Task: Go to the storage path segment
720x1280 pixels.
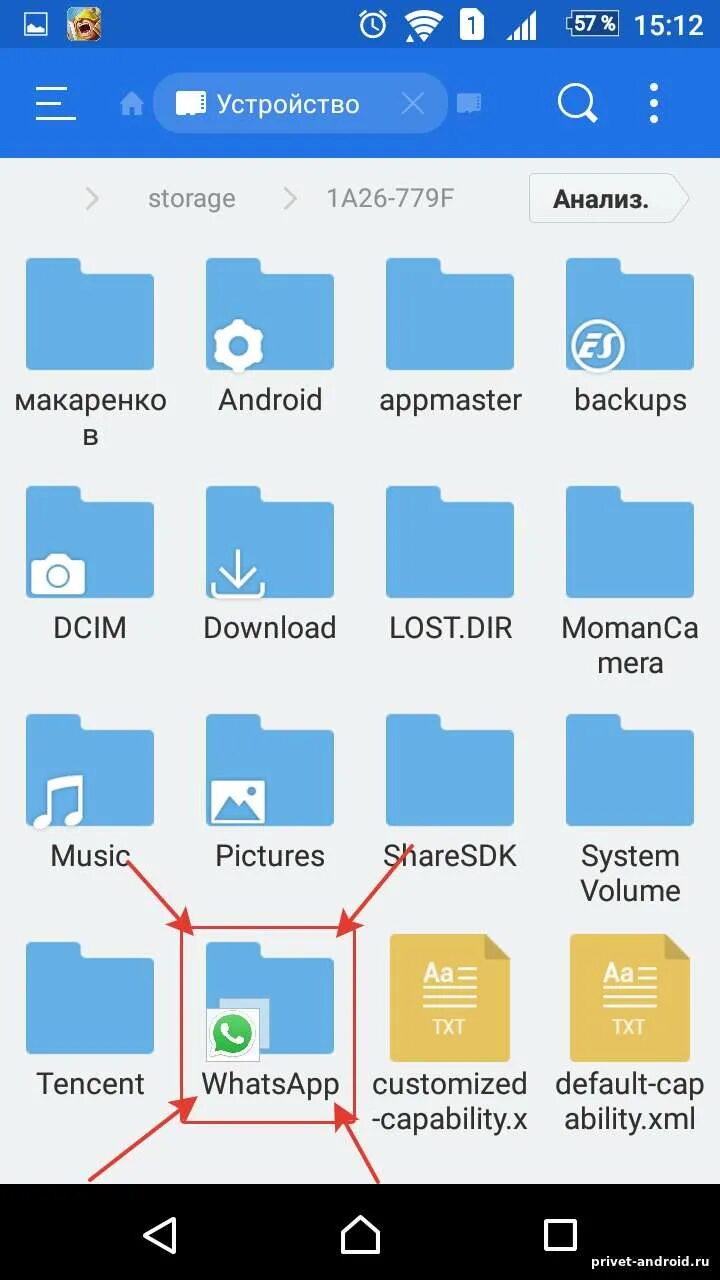Action: point(192,198)
